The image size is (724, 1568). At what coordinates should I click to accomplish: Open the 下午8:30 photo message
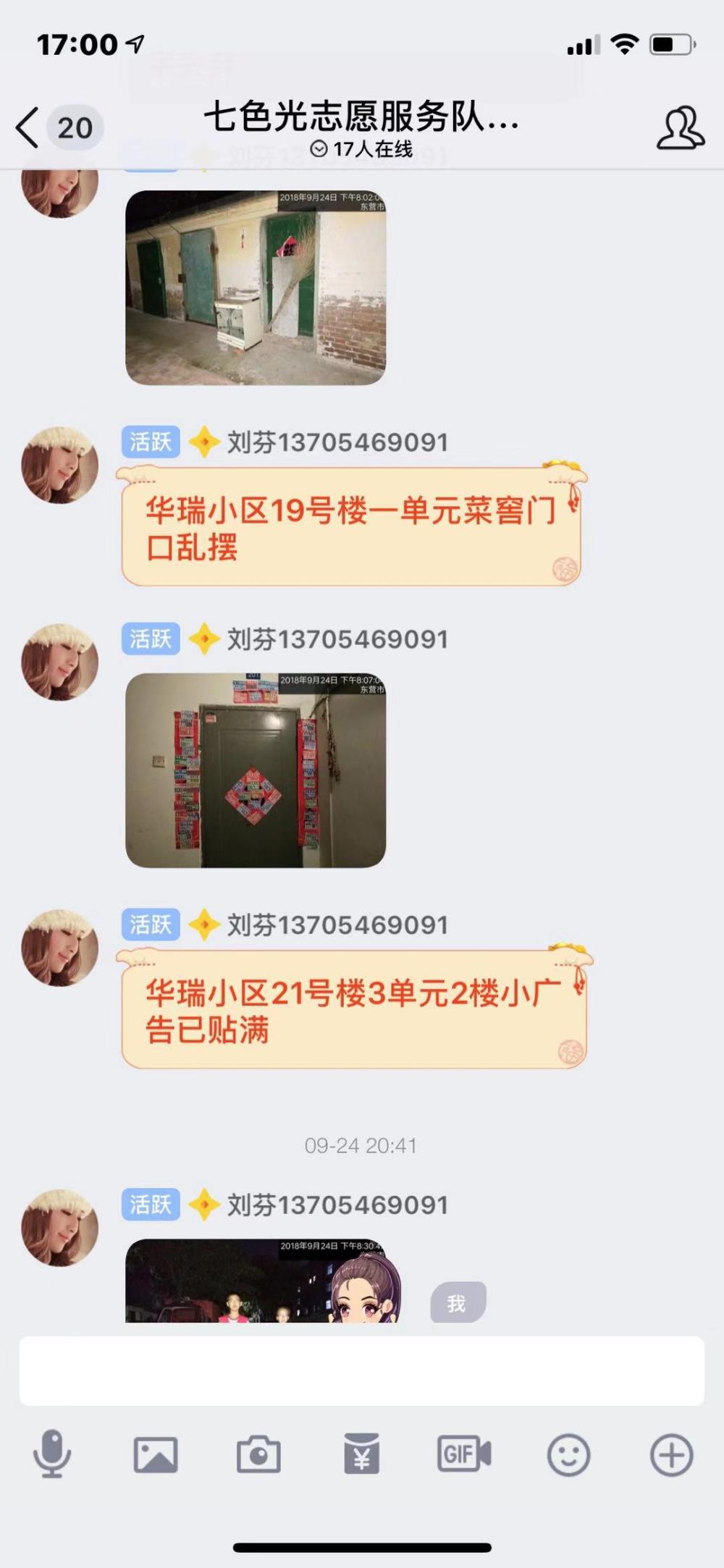coord(263,1280)
